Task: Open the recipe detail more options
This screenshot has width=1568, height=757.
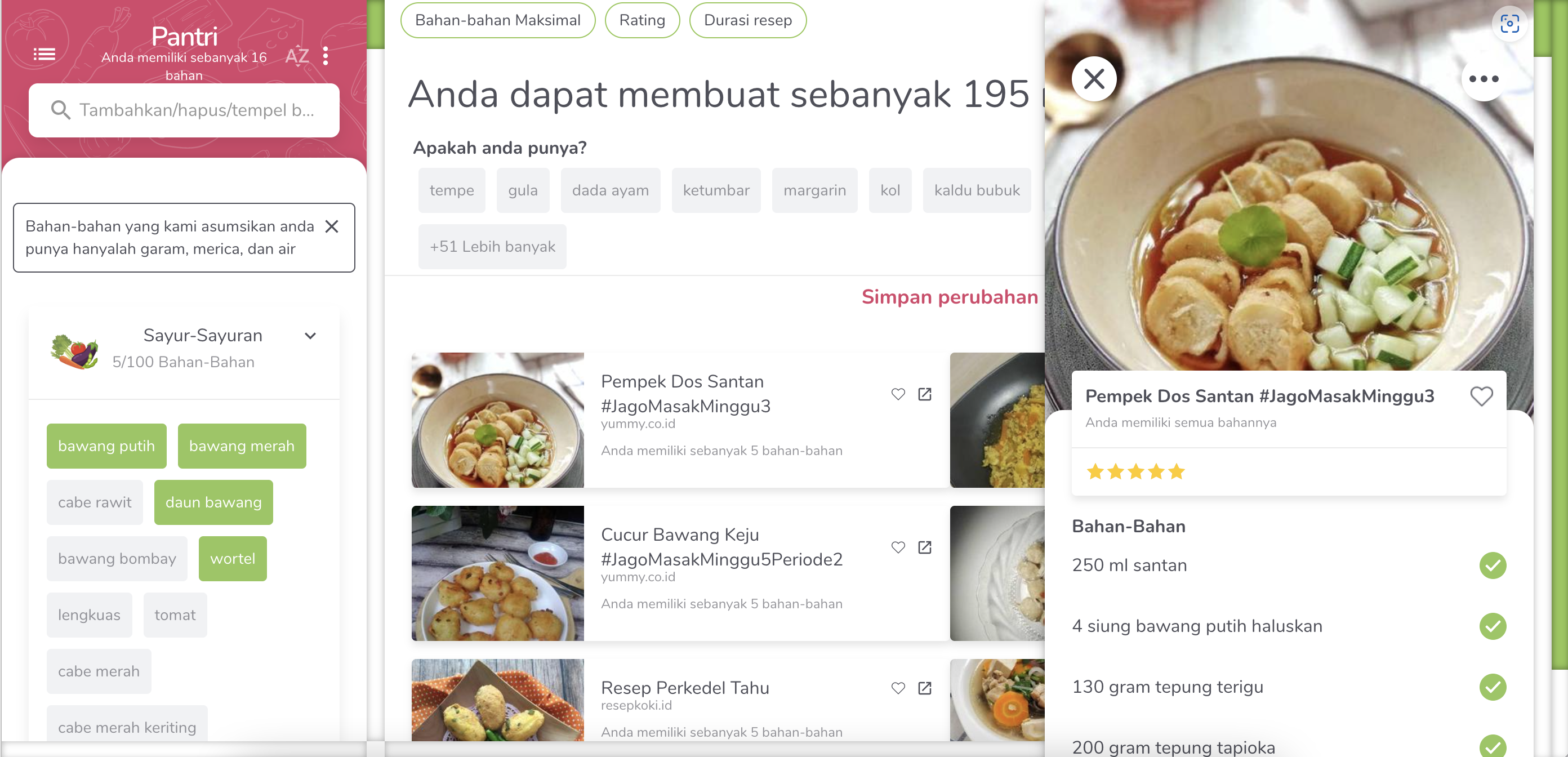Action: pos(1484,79)
